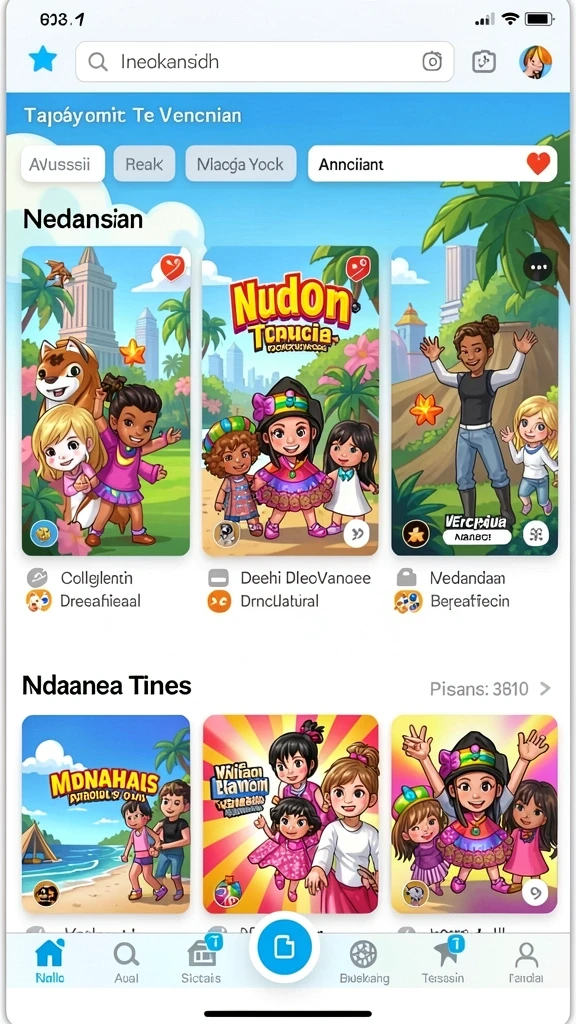Open three-dot menu on Medandaa card
576x1024 pixels.
tap(537, 267)
